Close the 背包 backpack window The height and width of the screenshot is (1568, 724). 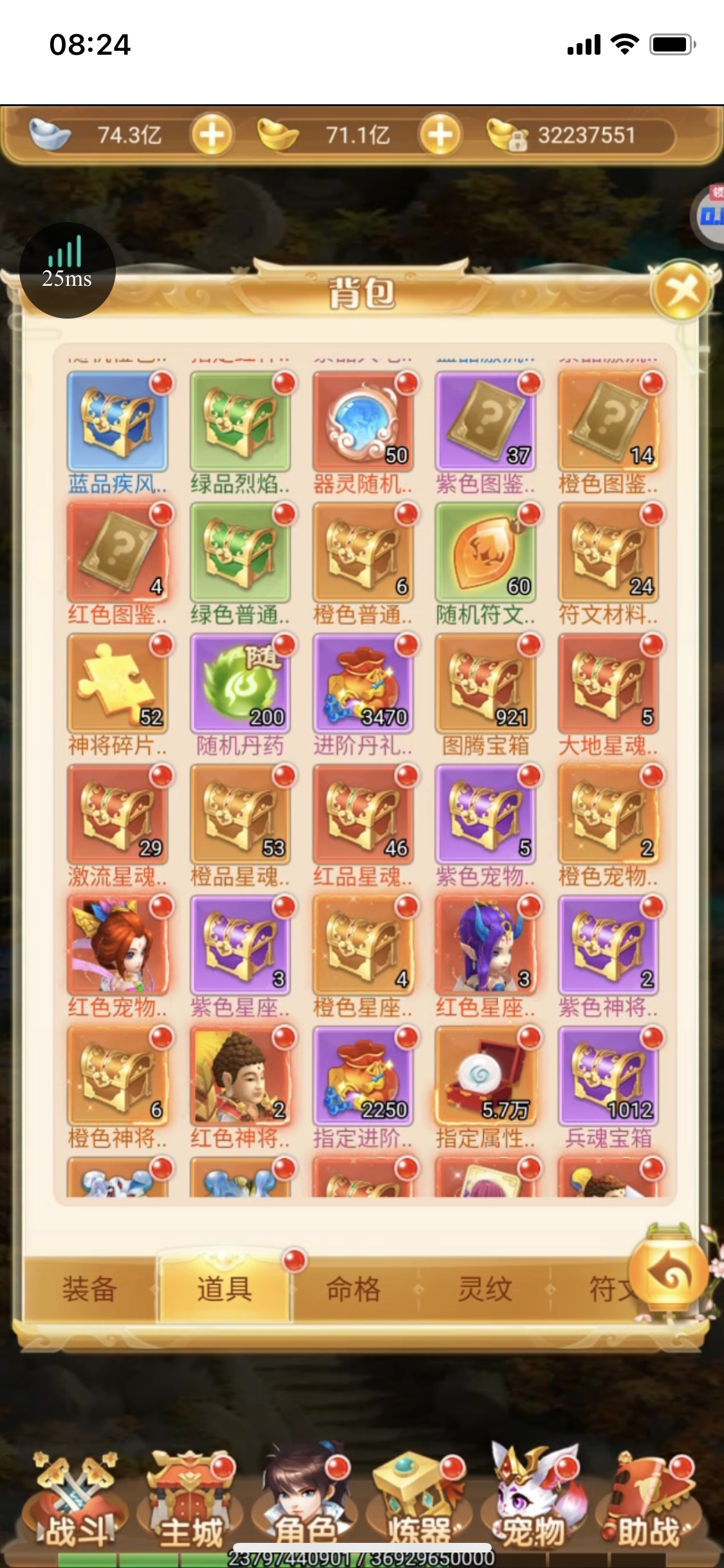point(682,290)
